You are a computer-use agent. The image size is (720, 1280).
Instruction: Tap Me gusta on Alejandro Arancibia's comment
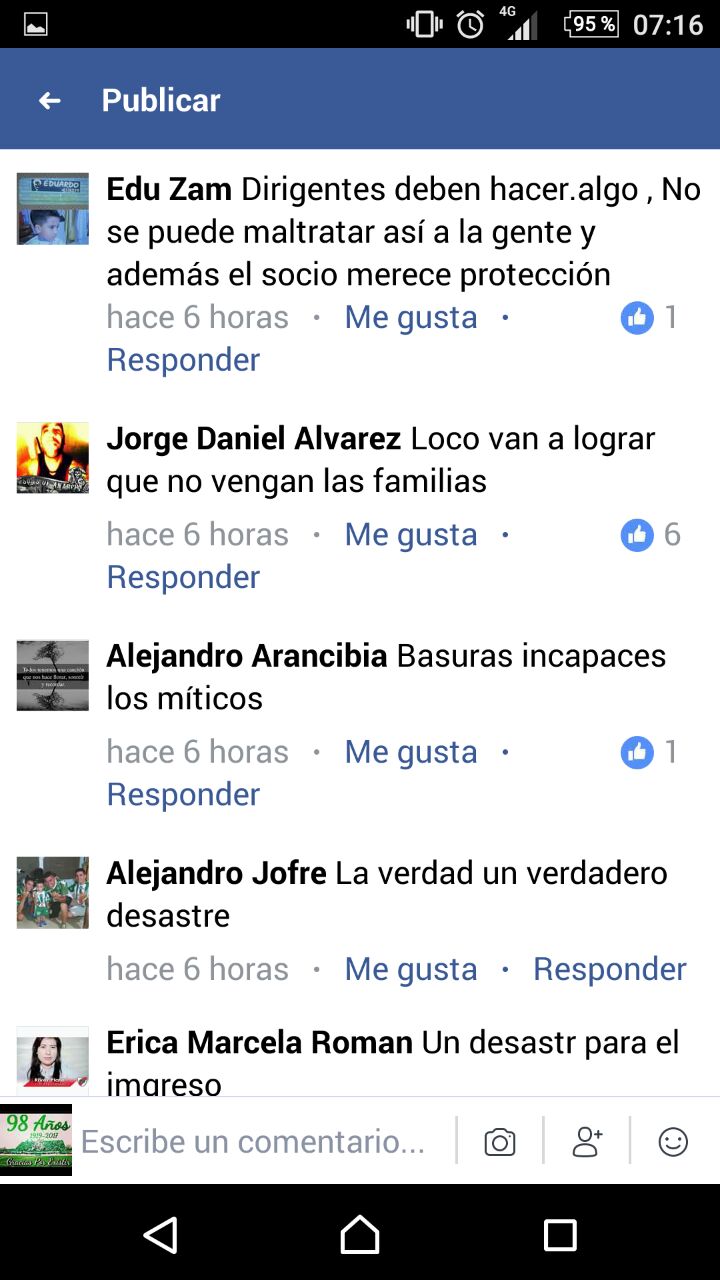click(410, 752)
